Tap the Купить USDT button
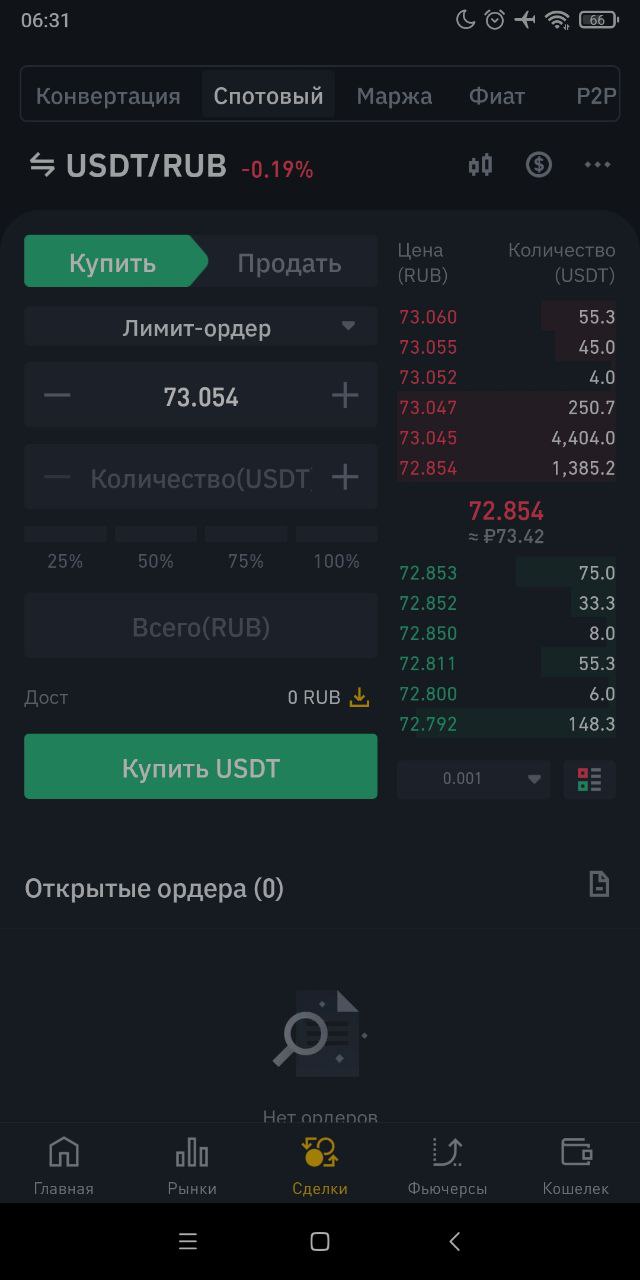The image size is (640, 1280). pos(201,767)
